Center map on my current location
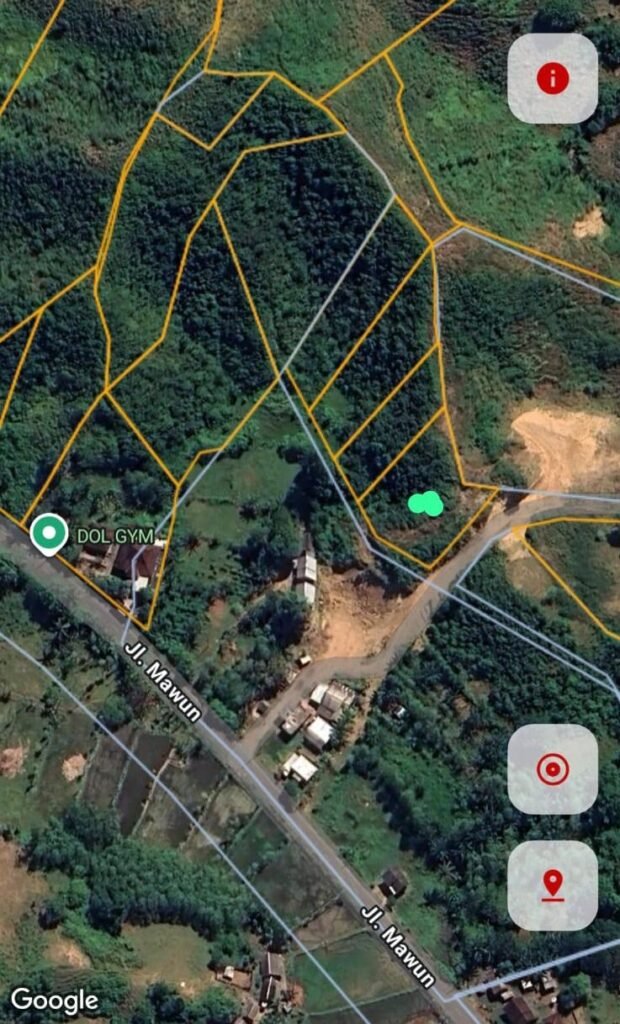The width and height of the screenshot is (620, 1024). pyautogui.click(x=553, y=769)
